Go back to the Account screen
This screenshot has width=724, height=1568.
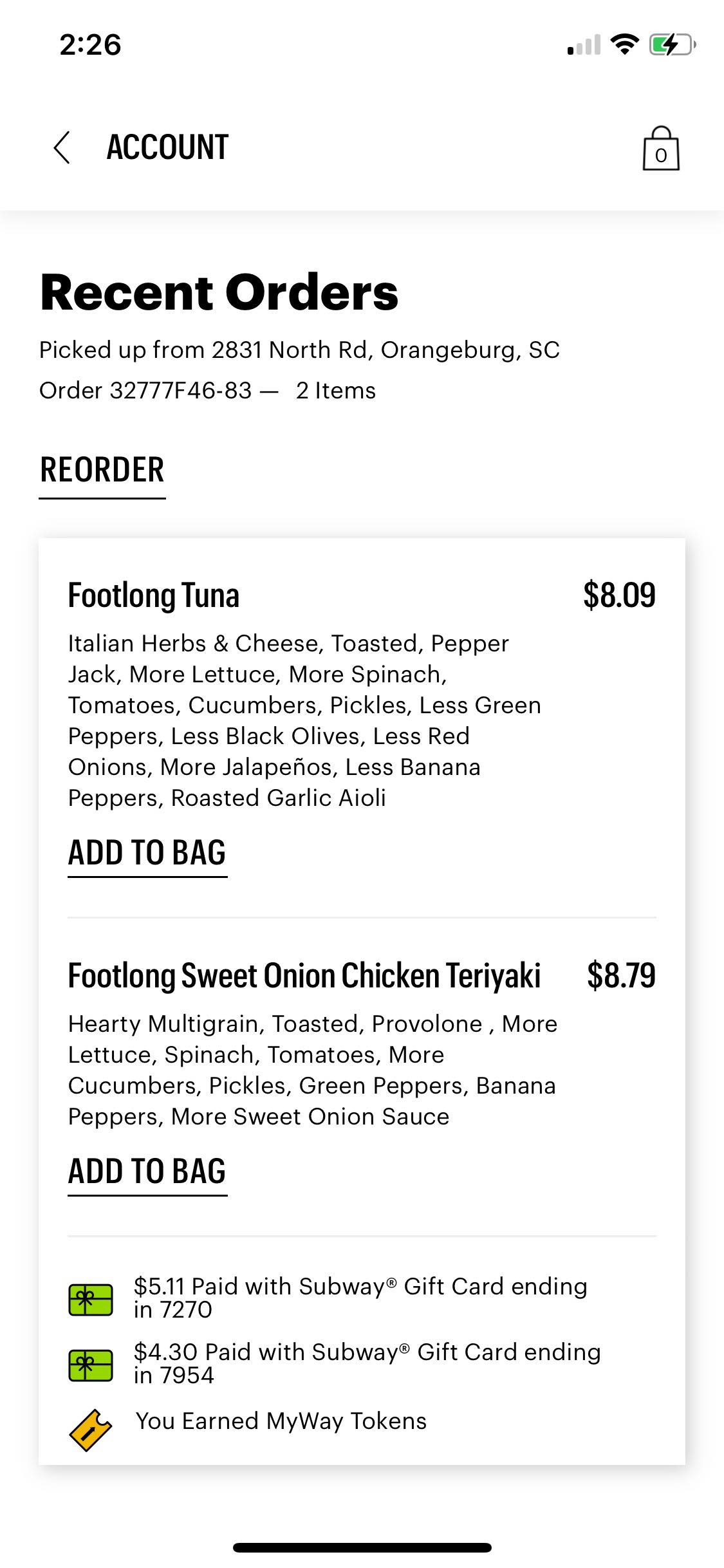tap(62, 147)
